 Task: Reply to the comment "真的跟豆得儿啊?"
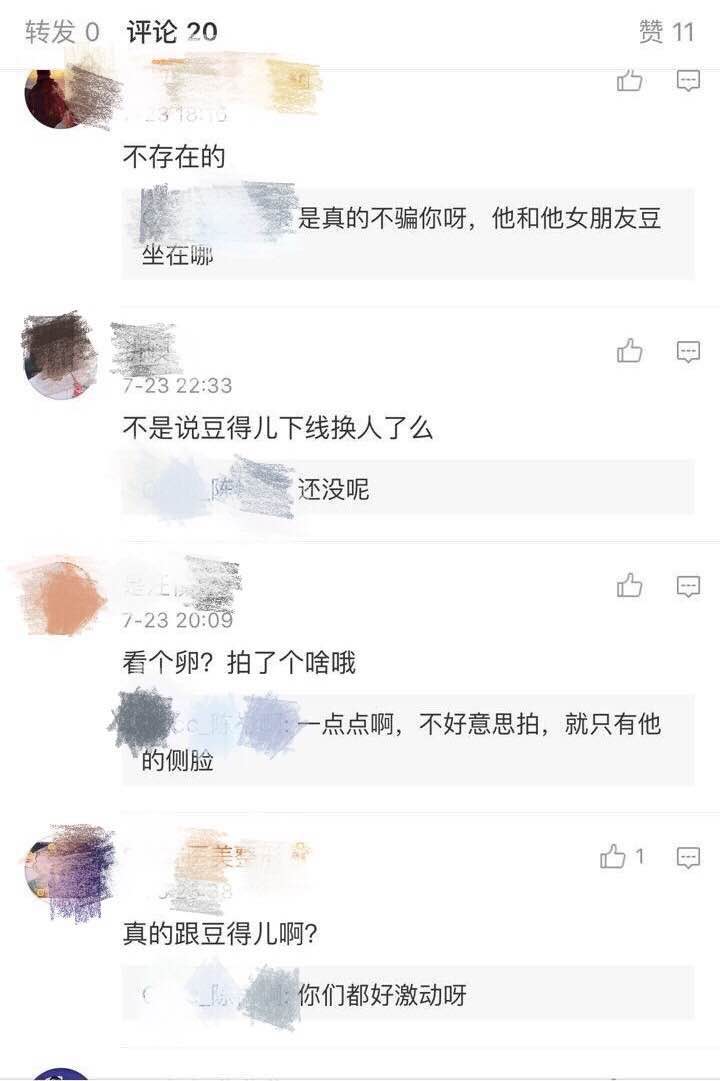click(688, 857)
